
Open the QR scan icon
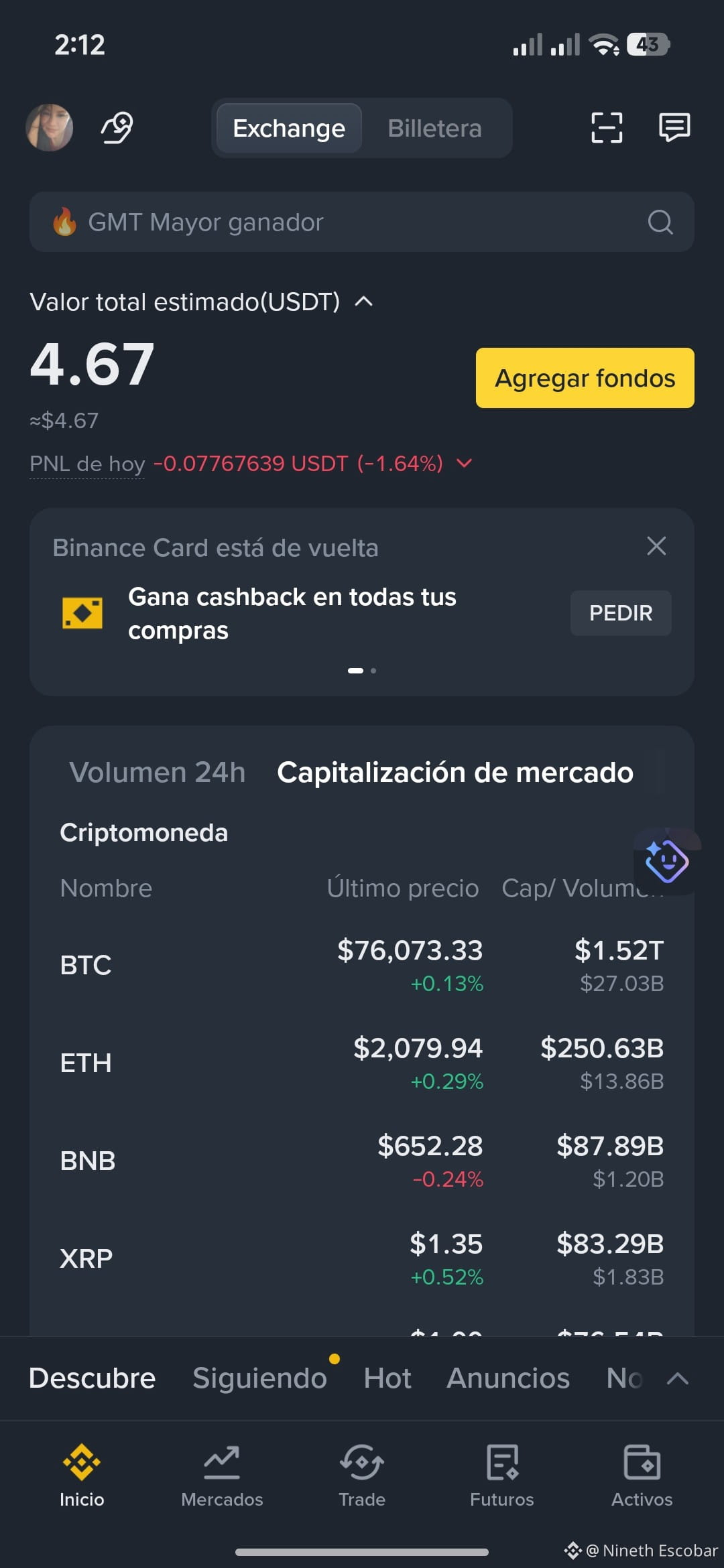607,127
